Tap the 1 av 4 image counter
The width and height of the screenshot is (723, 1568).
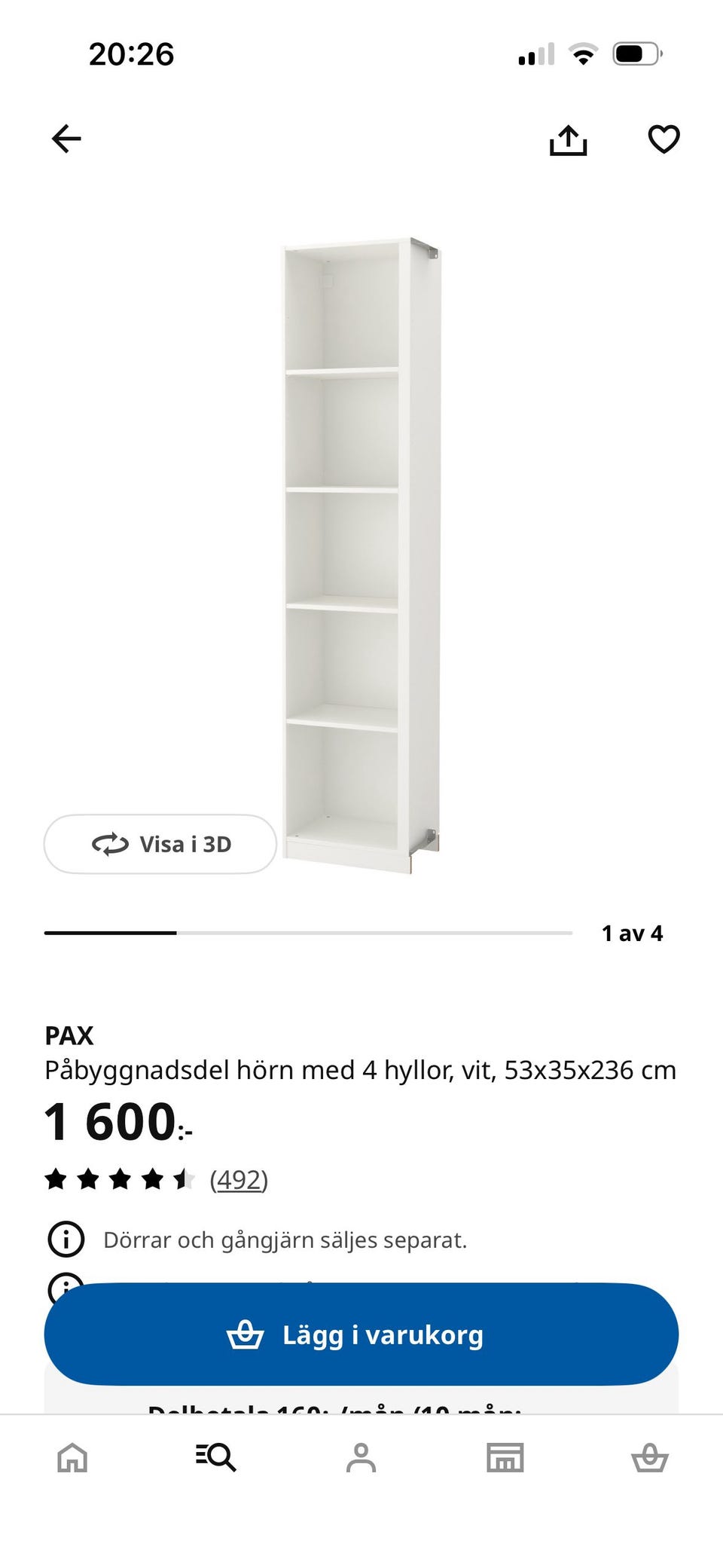point(632,934)
